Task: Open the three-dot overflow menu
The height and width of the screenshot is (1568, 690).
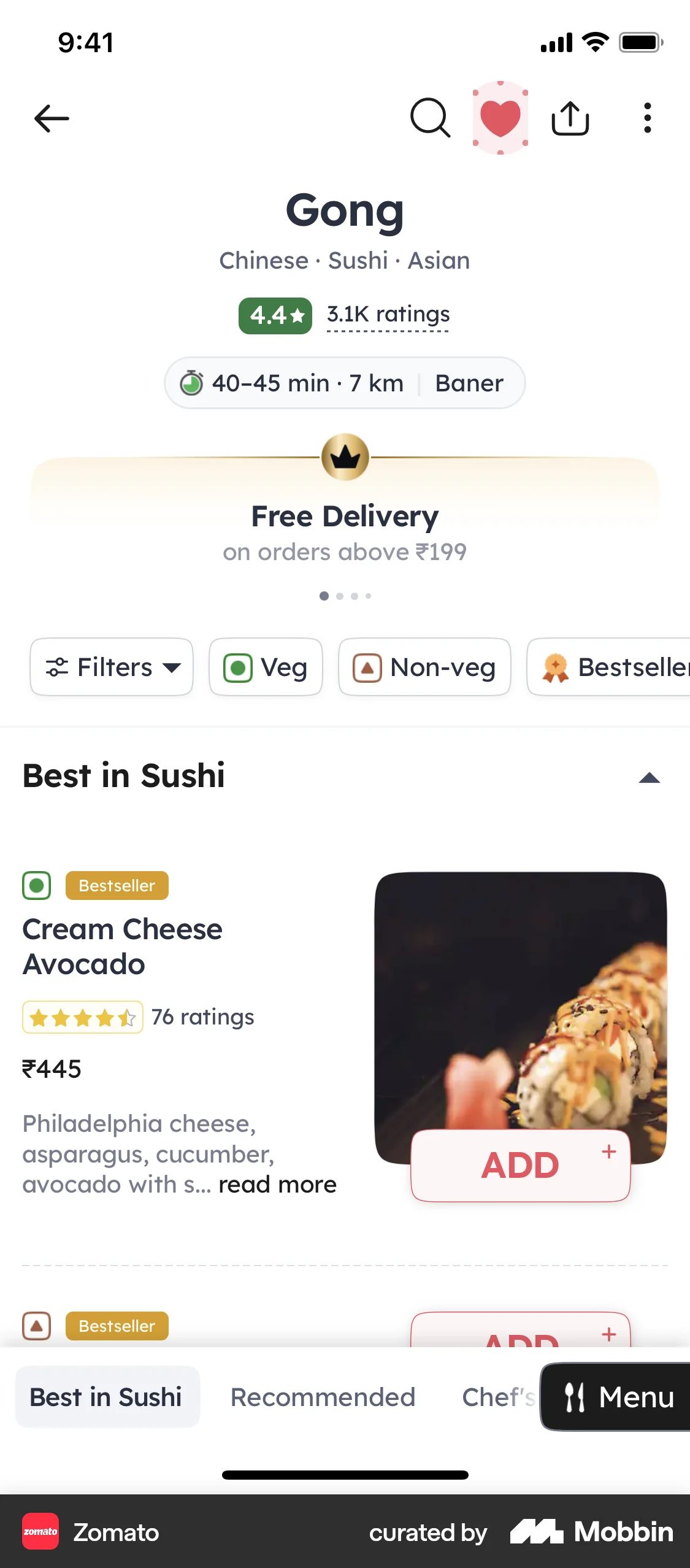Action: coord(648,117)
